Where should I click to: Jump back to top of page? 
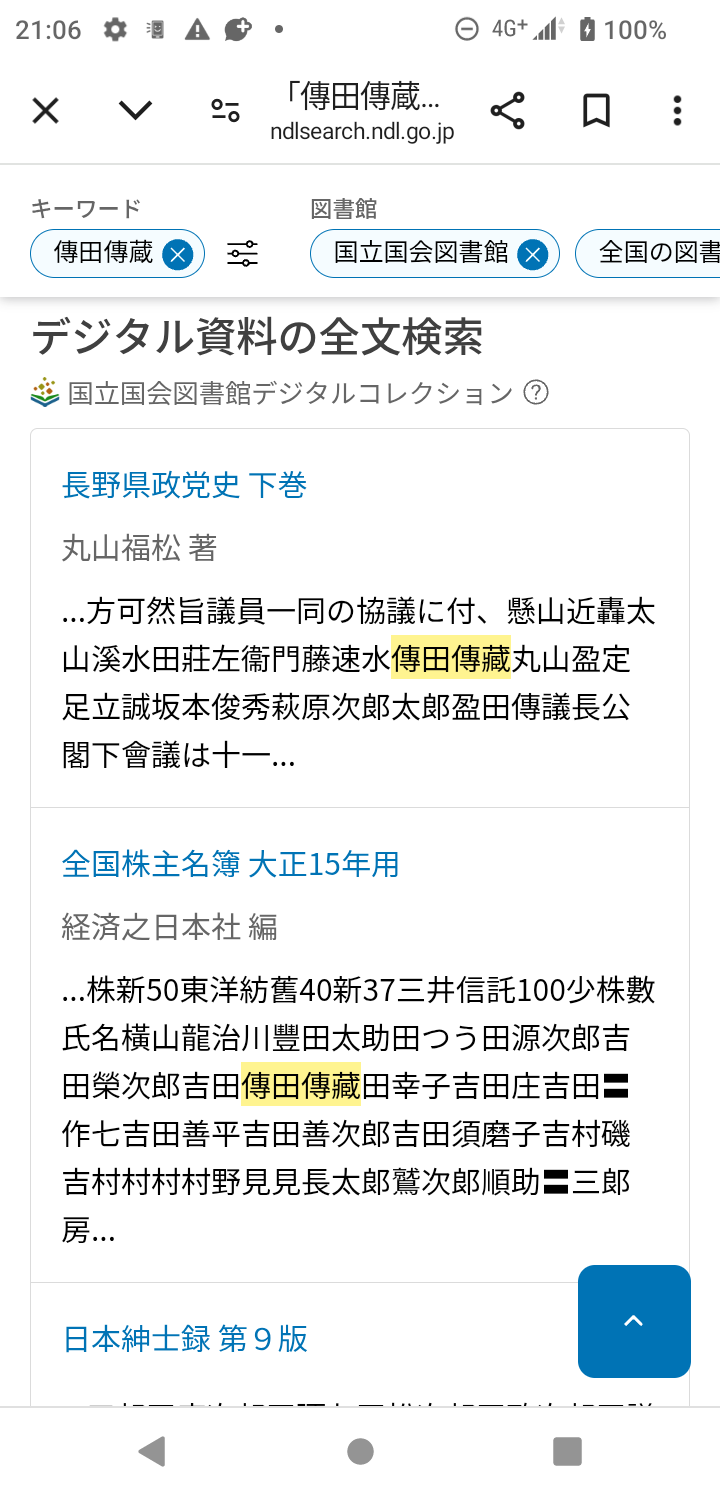click(634, 1321)
